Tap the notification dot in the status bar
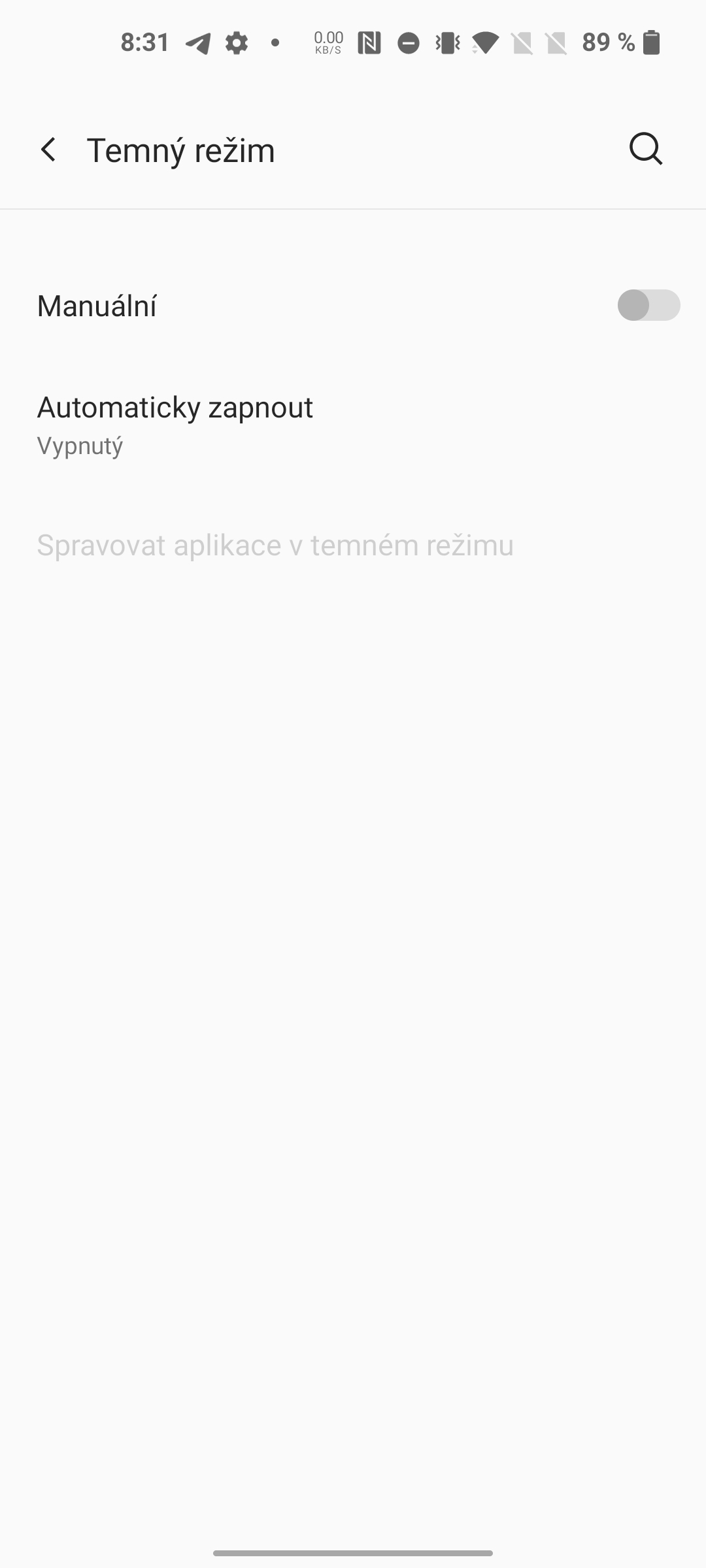The image size is (706, 1568). tap(275, 42)
